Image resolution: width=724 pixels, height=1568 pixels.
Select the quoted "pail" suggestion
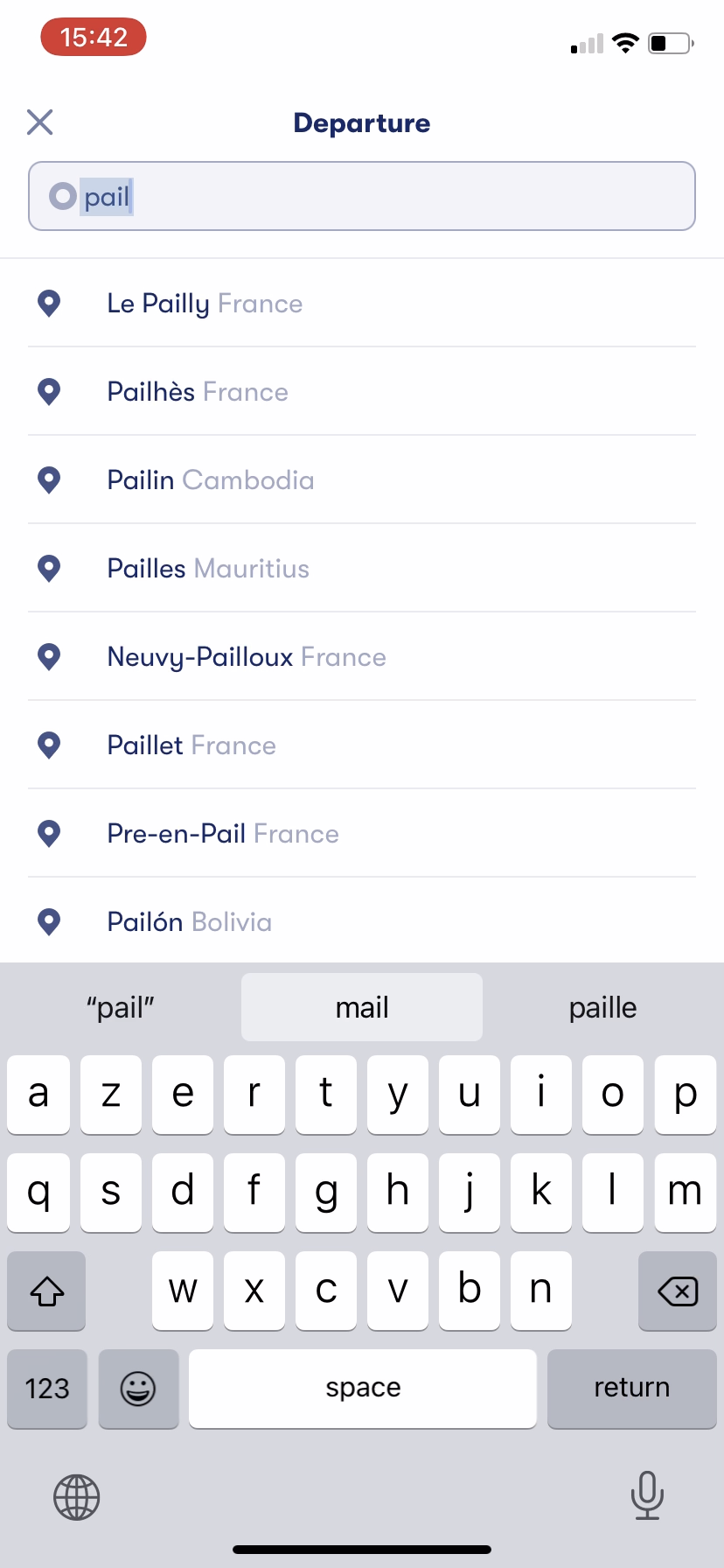coord(120,1007)
